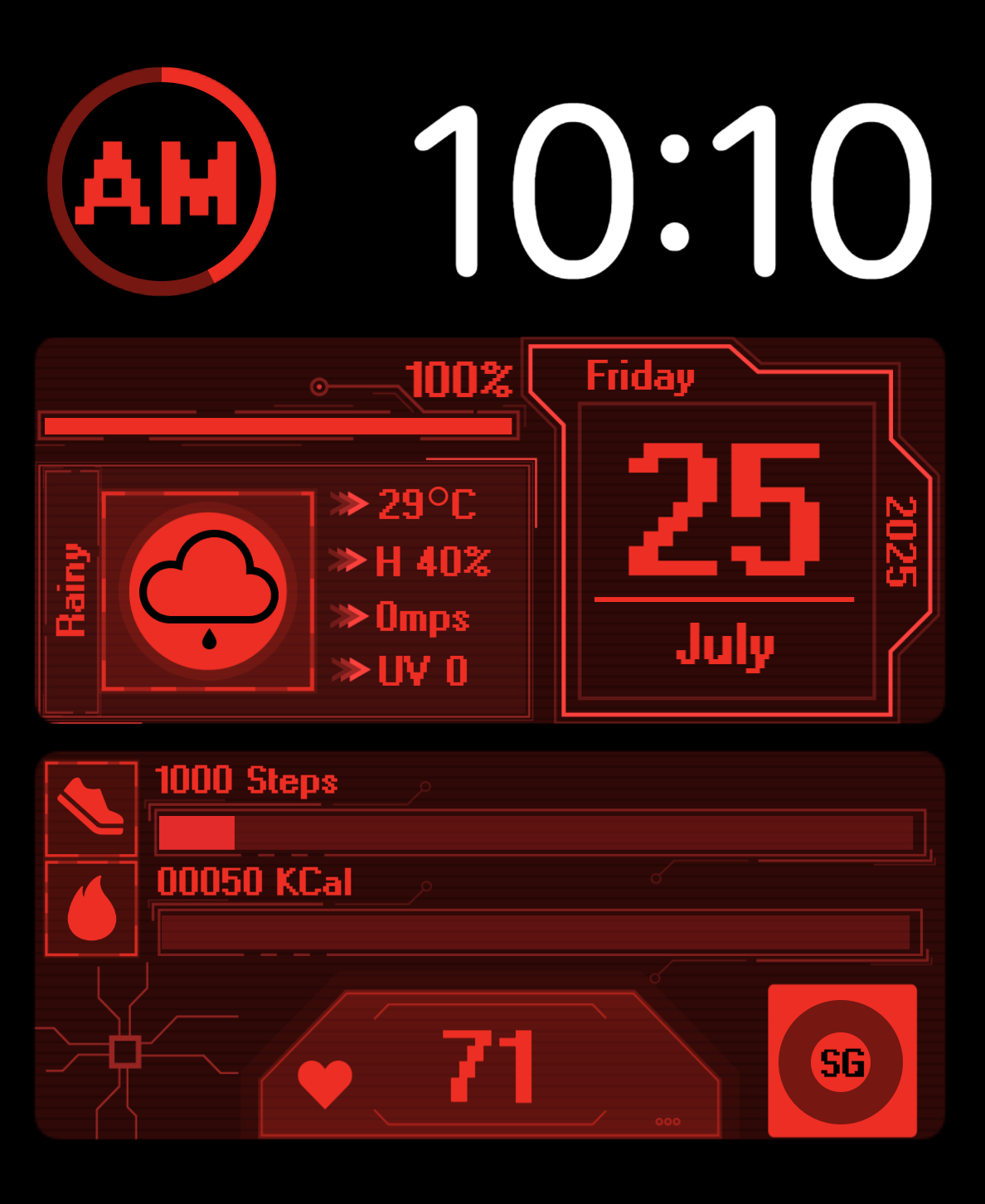Open the steps and heart rate complication
The width and height of the screenshot is (985, 1204).
pos(490,945)
